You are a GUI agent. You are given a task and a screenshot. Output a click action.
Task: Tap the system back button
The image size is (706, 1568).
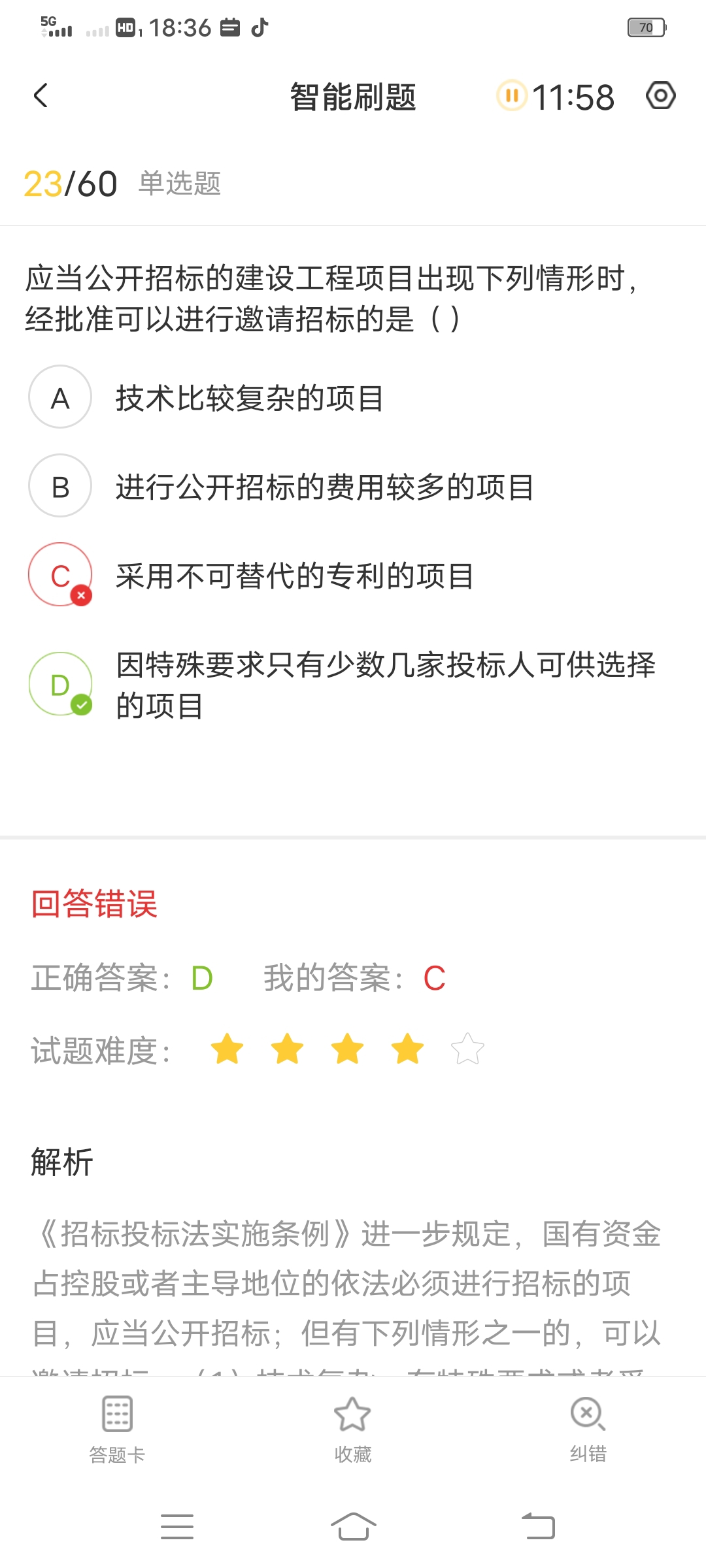pos(539,1526)
